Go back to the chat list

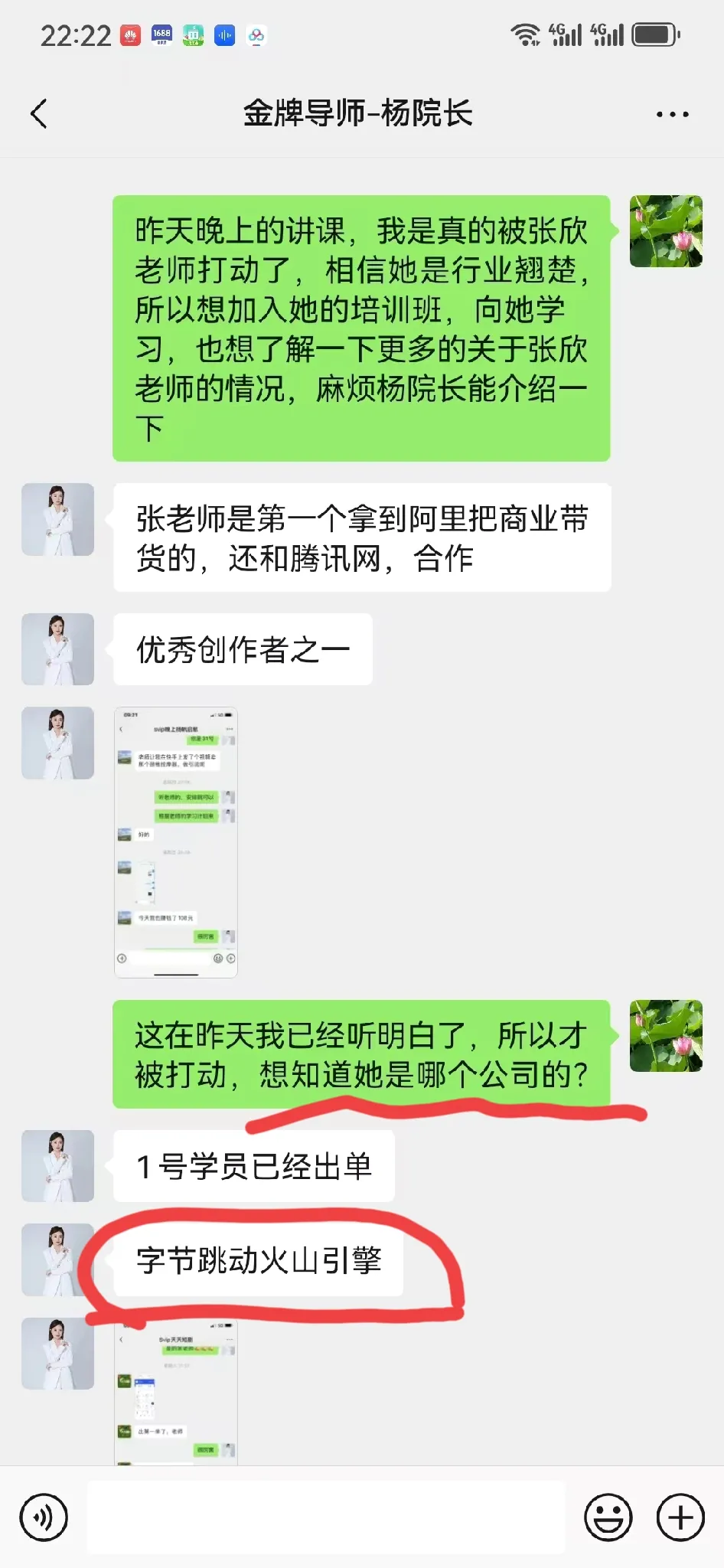pyautogui.click(x=40, y=114)
